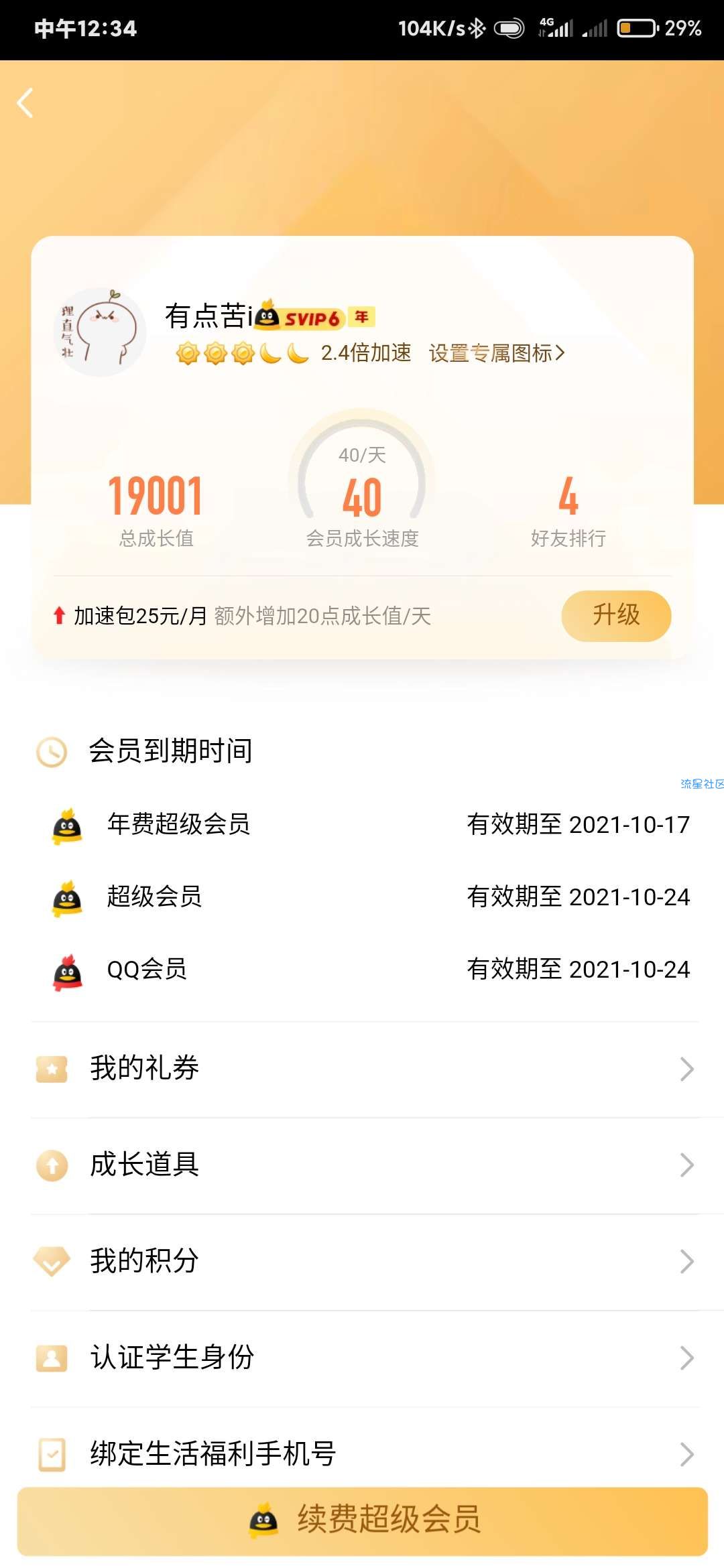Open 成长道具 row
724x1568 pixels.
362,1165
